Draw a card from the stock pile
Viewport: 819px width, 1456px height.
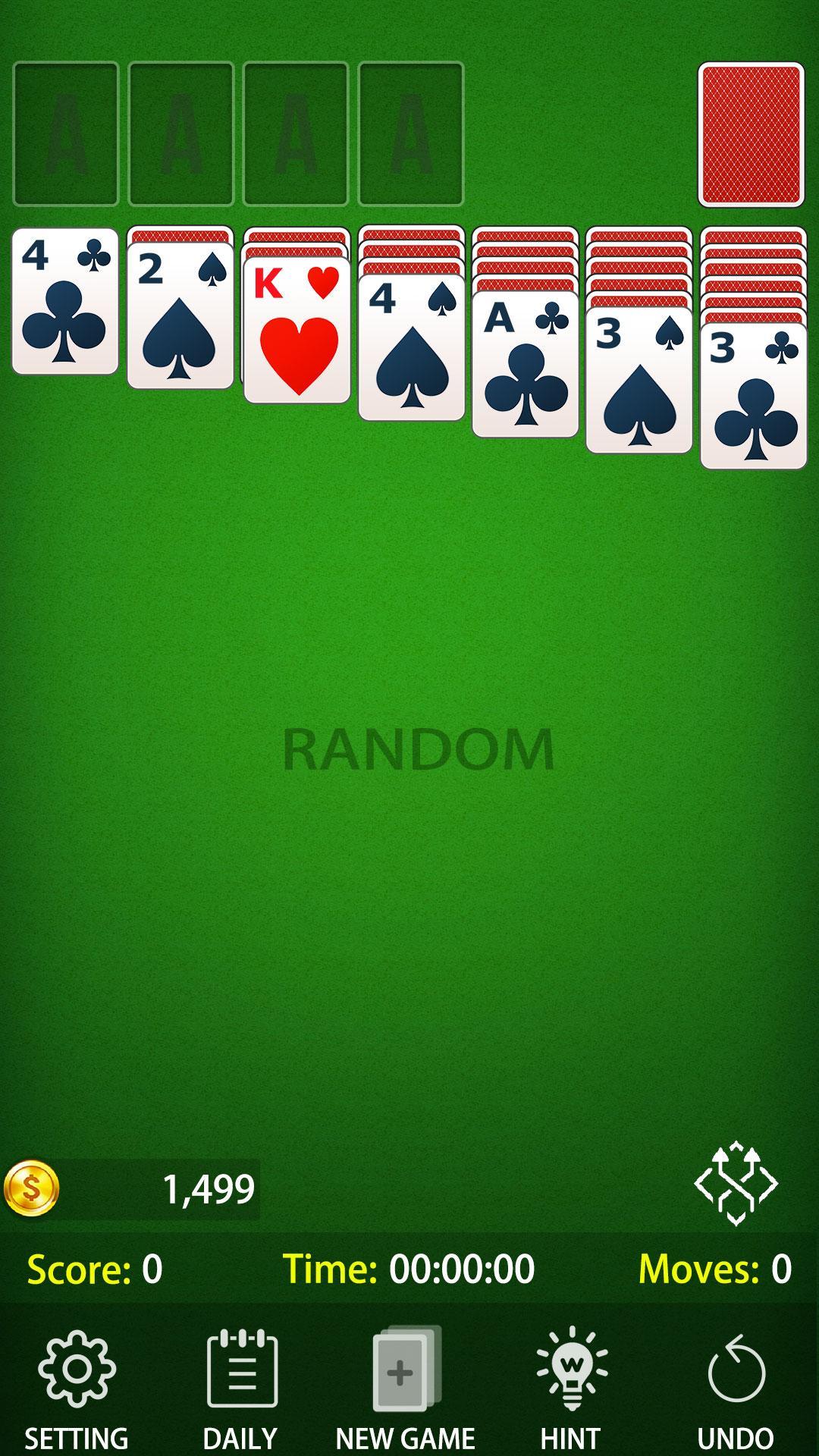[x=750, y=134]
